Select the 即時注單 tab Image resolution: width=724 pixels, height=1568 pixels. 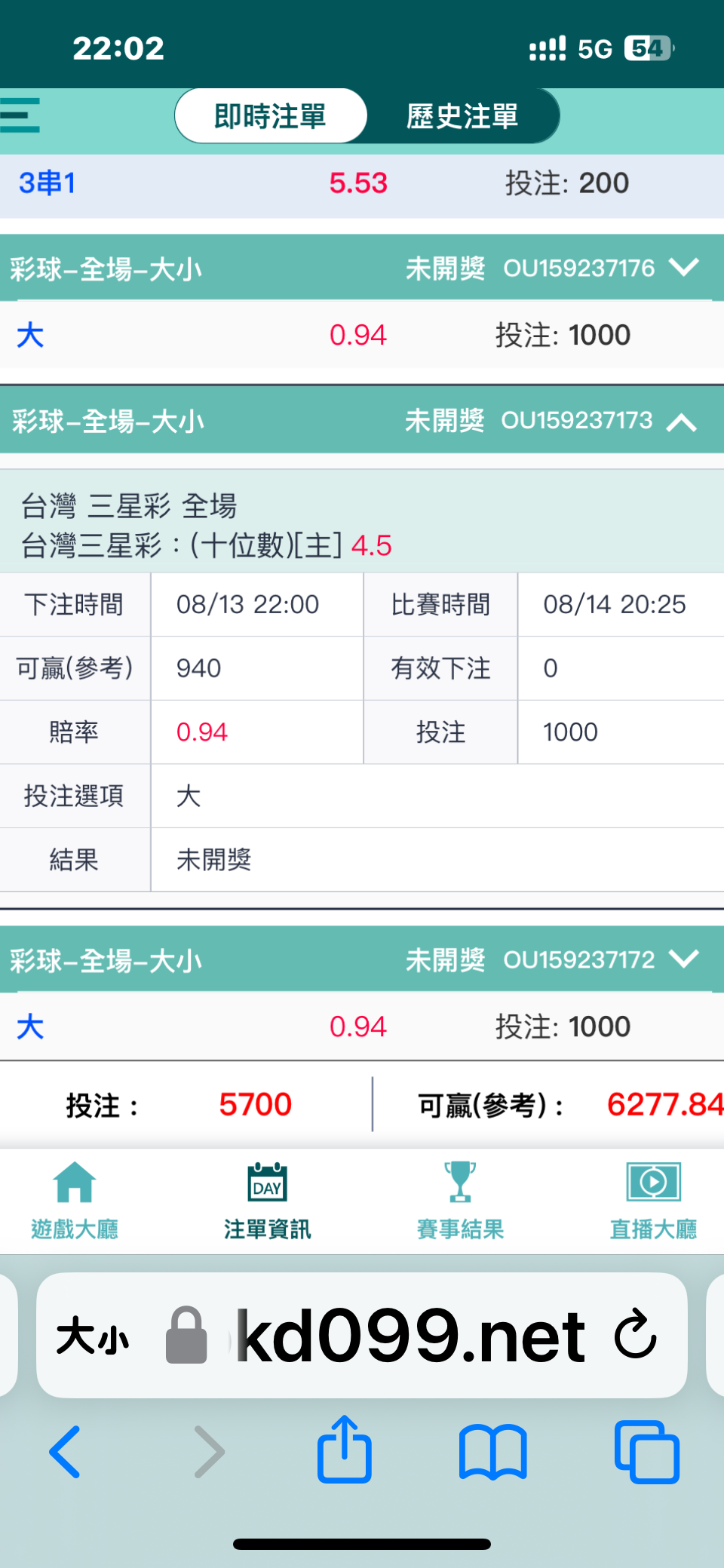coord(271,116)
